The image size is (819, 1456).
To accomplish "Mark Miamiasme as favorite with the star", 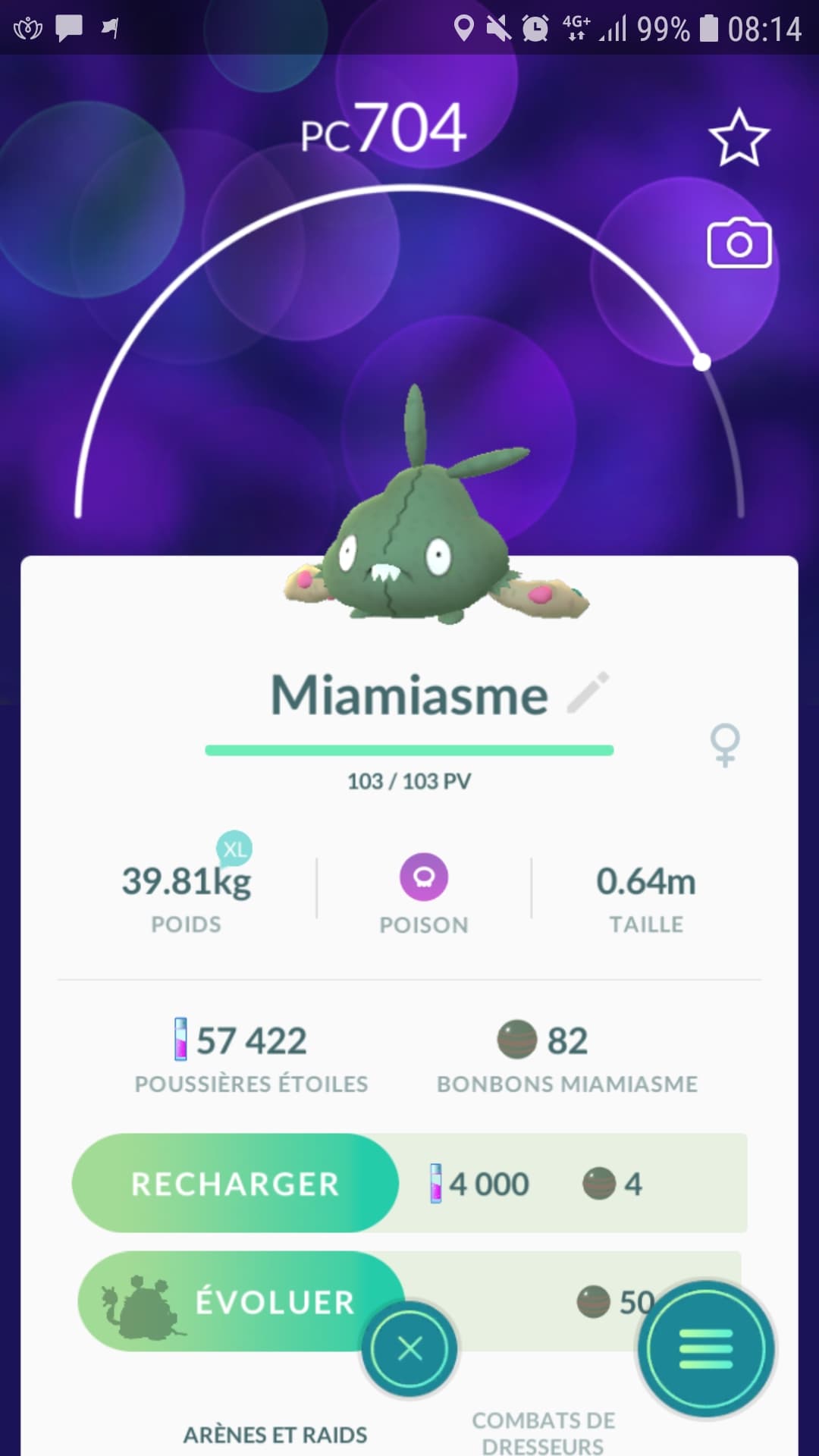I will coord(739,138).
